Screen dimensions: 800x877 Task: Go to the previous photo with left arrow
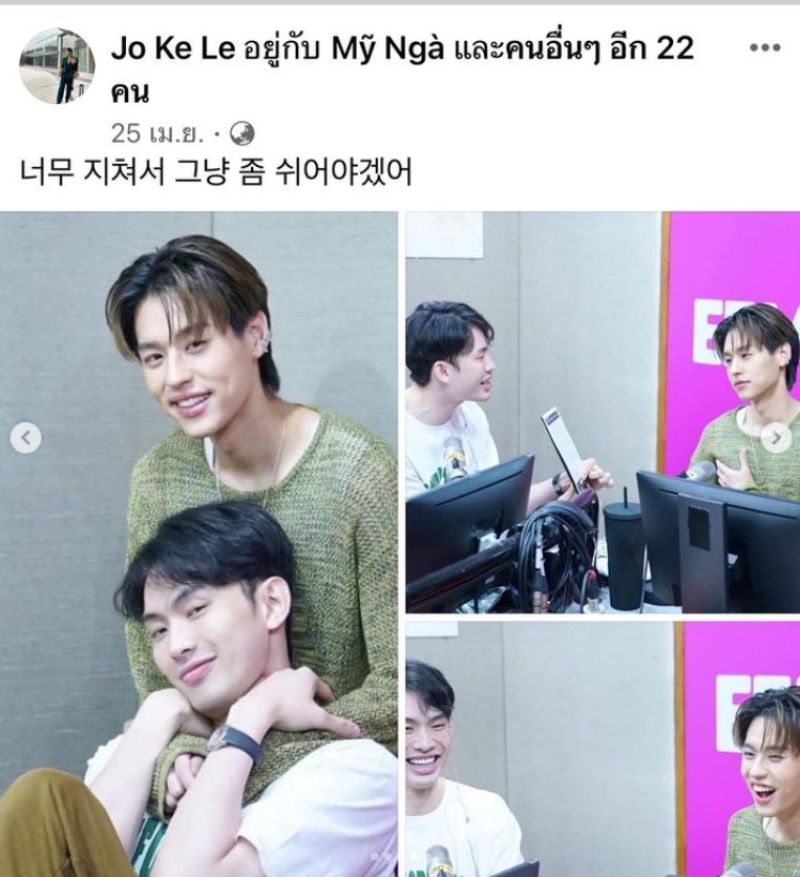point(26,437)
